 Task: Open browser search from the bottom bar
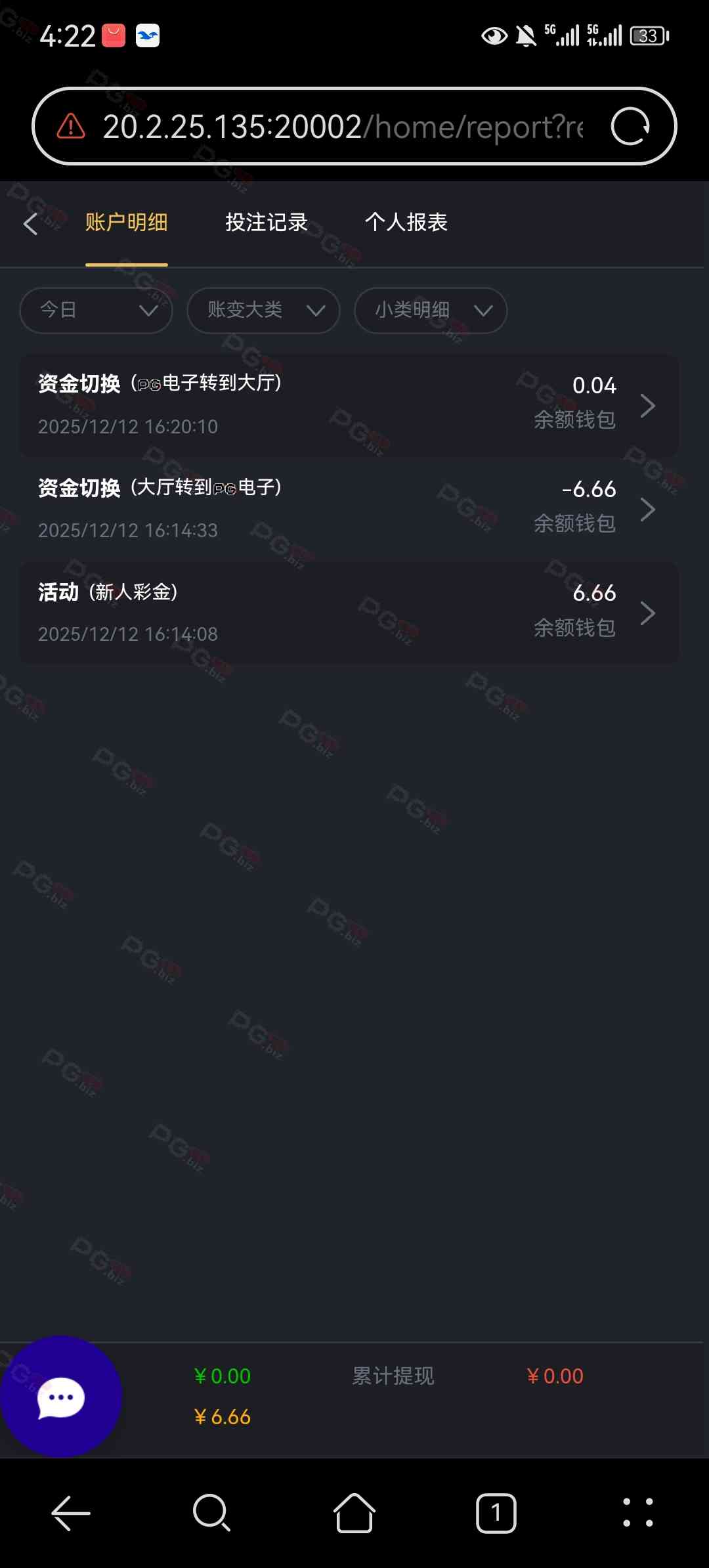coord(211,1514)
